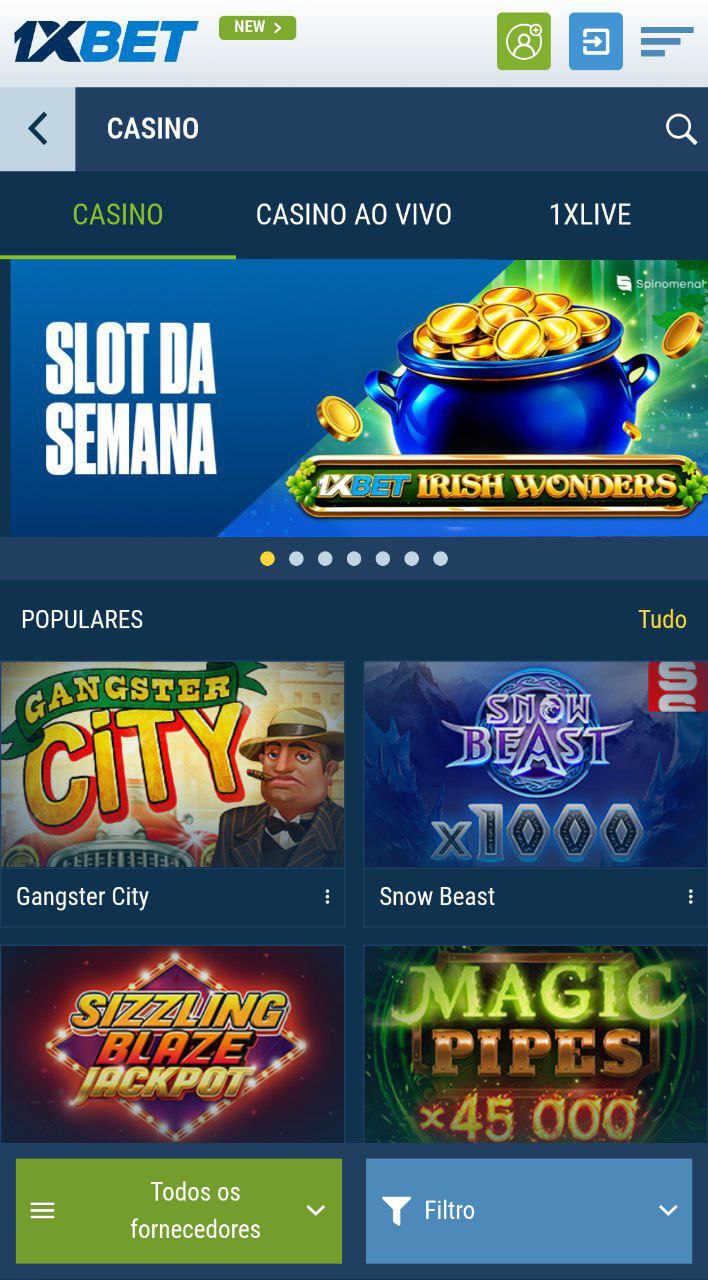The image size is (708, 1280).
Task: Open the casino search
Action: (681, 129)
